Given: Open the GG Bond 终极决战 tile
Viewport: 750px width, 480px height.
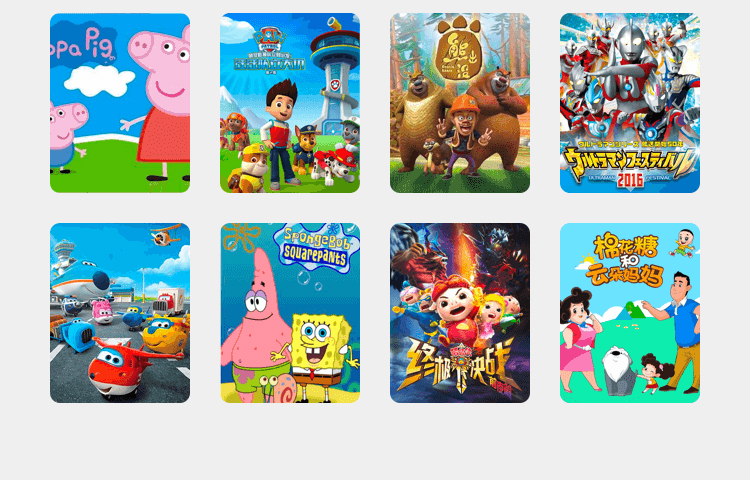Looking at the screenshot, I should point(460,313).
